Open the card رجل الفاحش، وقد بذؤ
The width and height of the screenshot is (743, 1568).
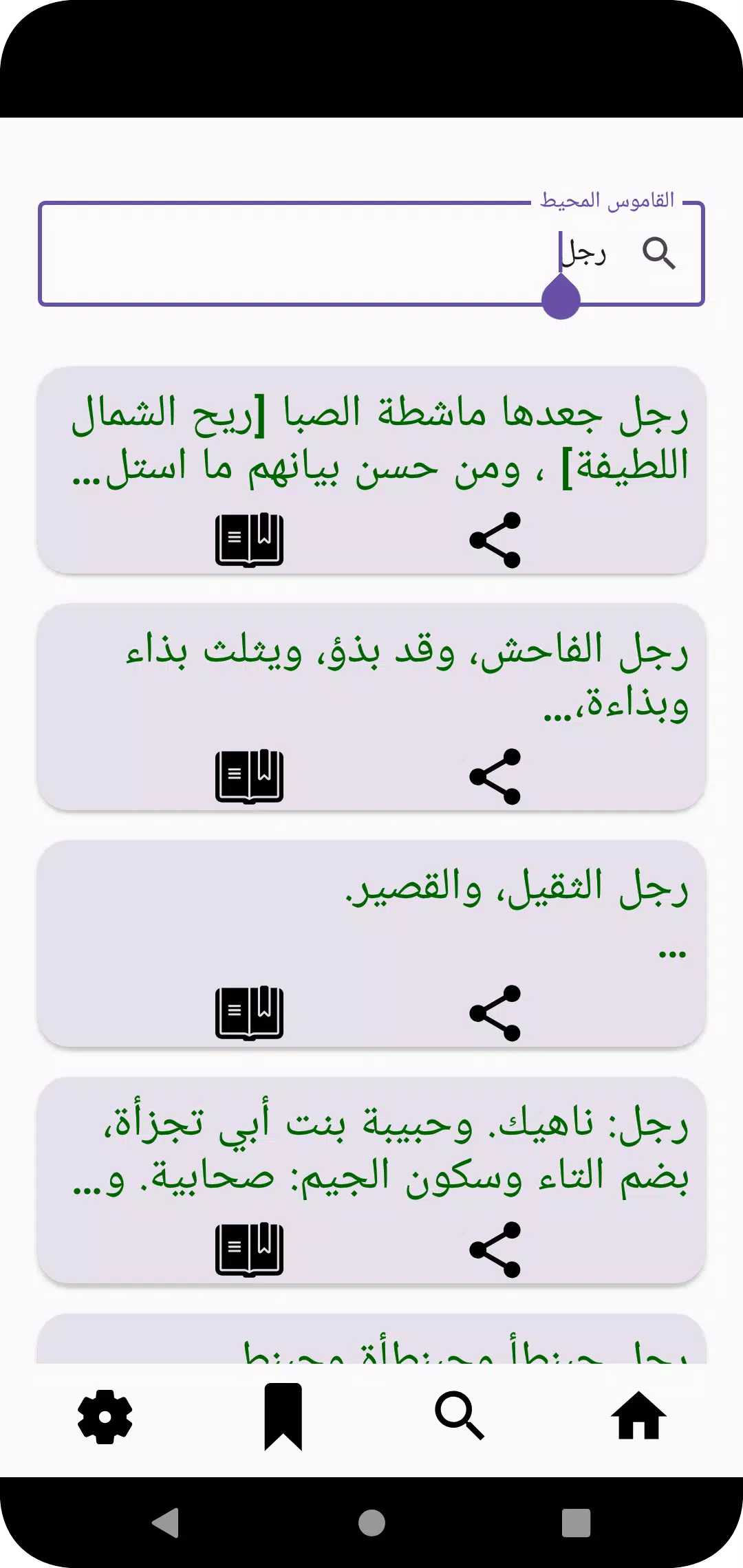tap(371, 707)
